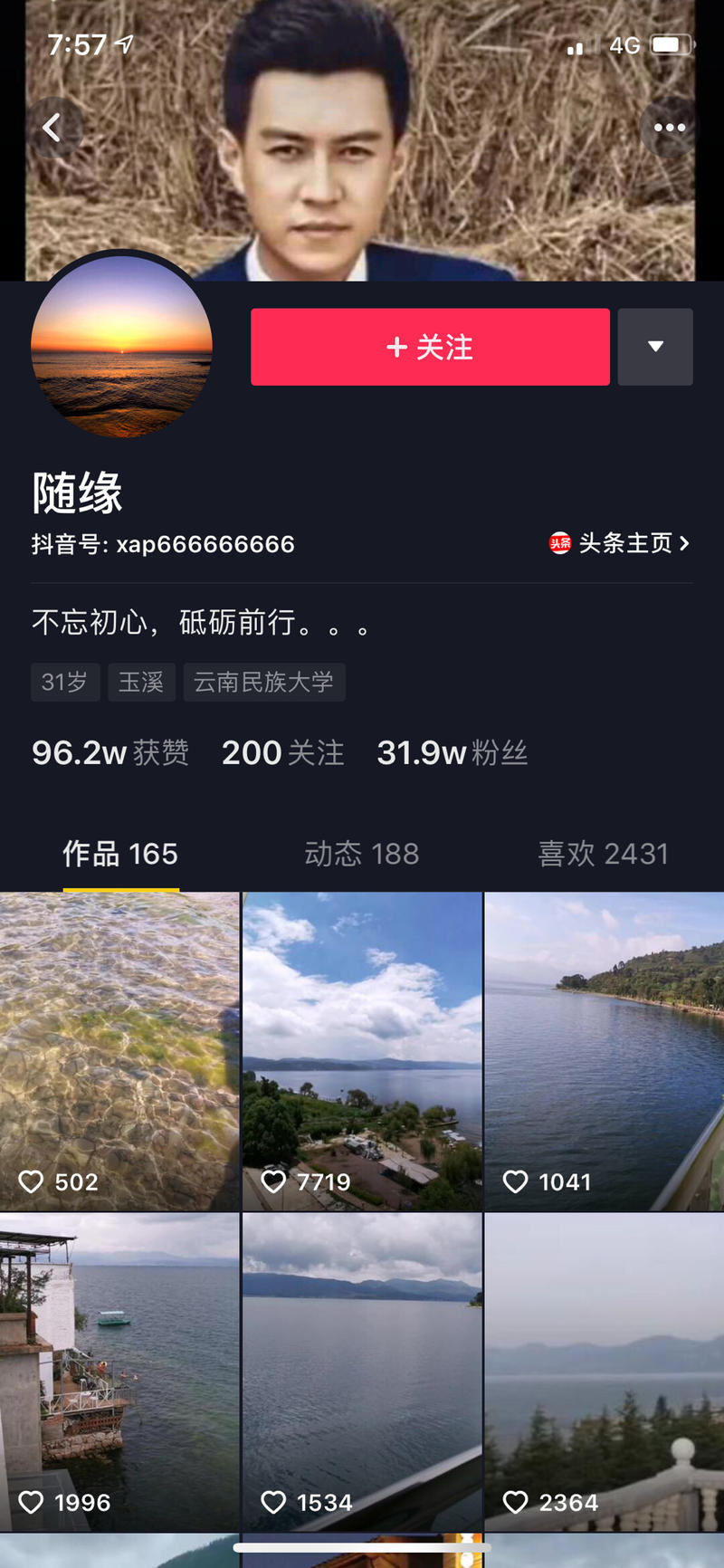This screenshot has width=724, height=1568.
Task: Select the 31岁 age tag
Action: pyautogui.click(x=64, y=682)
